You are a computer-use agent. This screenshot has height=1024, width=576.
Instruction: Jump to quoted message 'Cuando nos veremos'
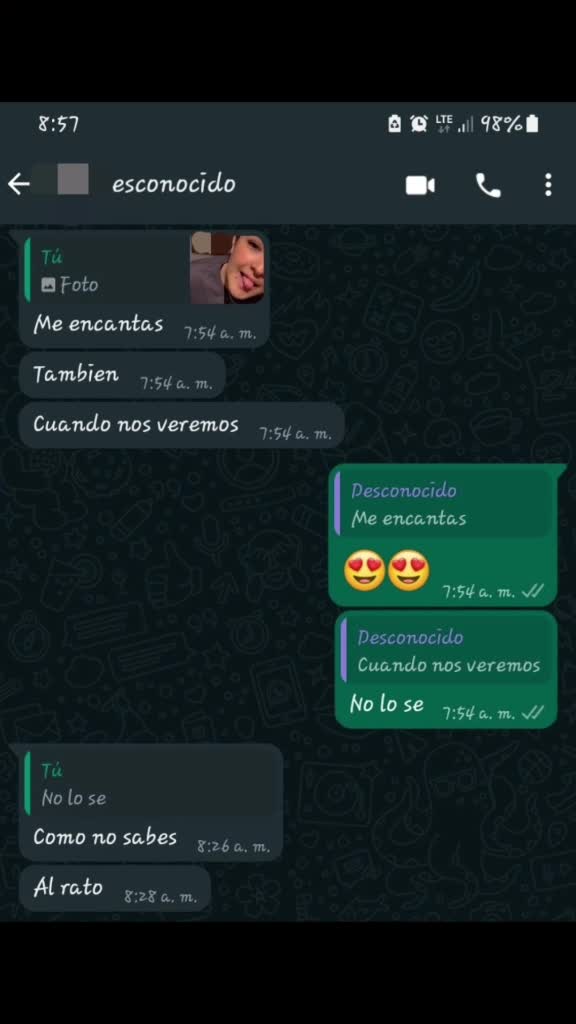446,652
